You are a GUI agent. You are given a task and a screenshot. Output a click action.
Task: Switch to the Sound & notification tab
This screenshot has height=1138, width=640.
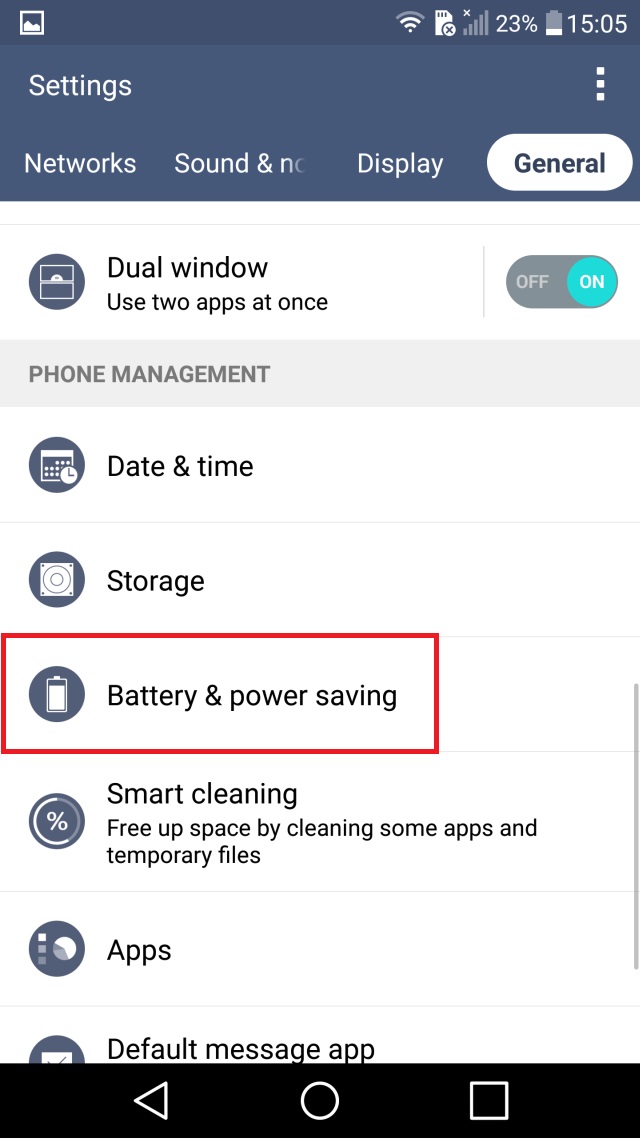240,163
